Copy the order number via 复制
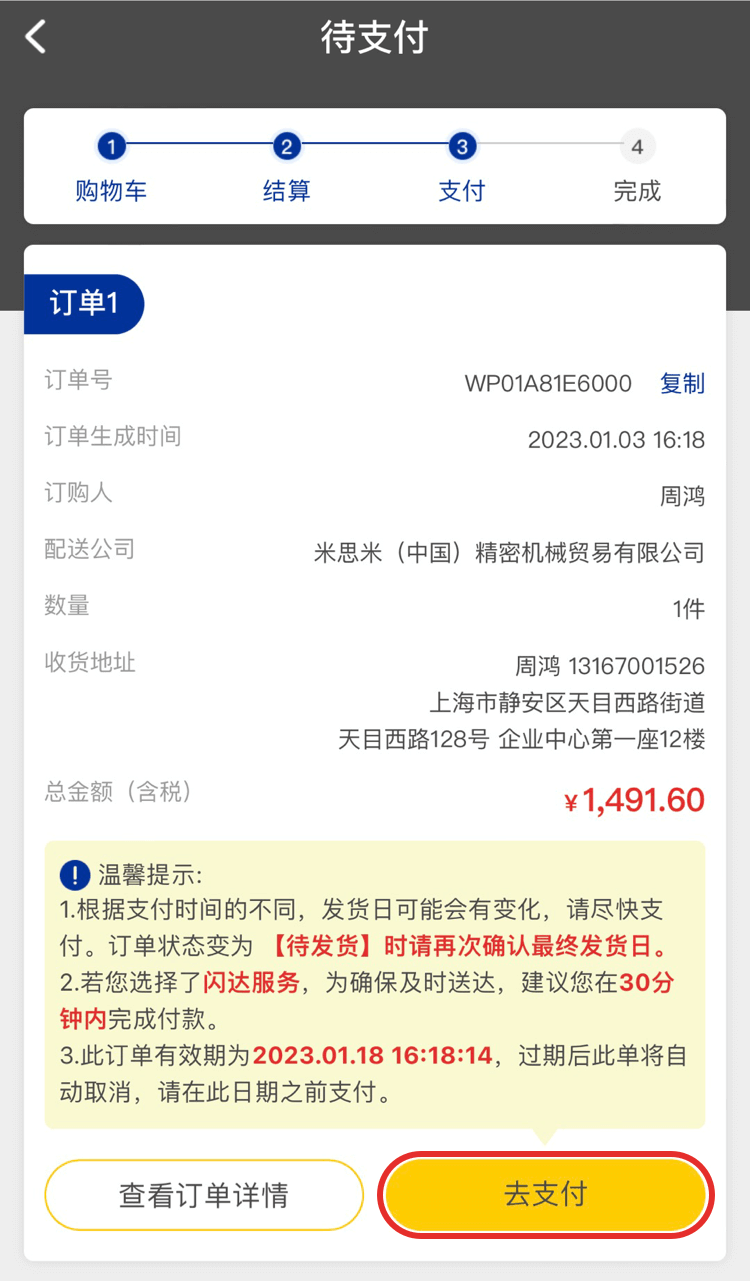The height and width of the screenshot is (1281, 750). (x=682, y=384)
